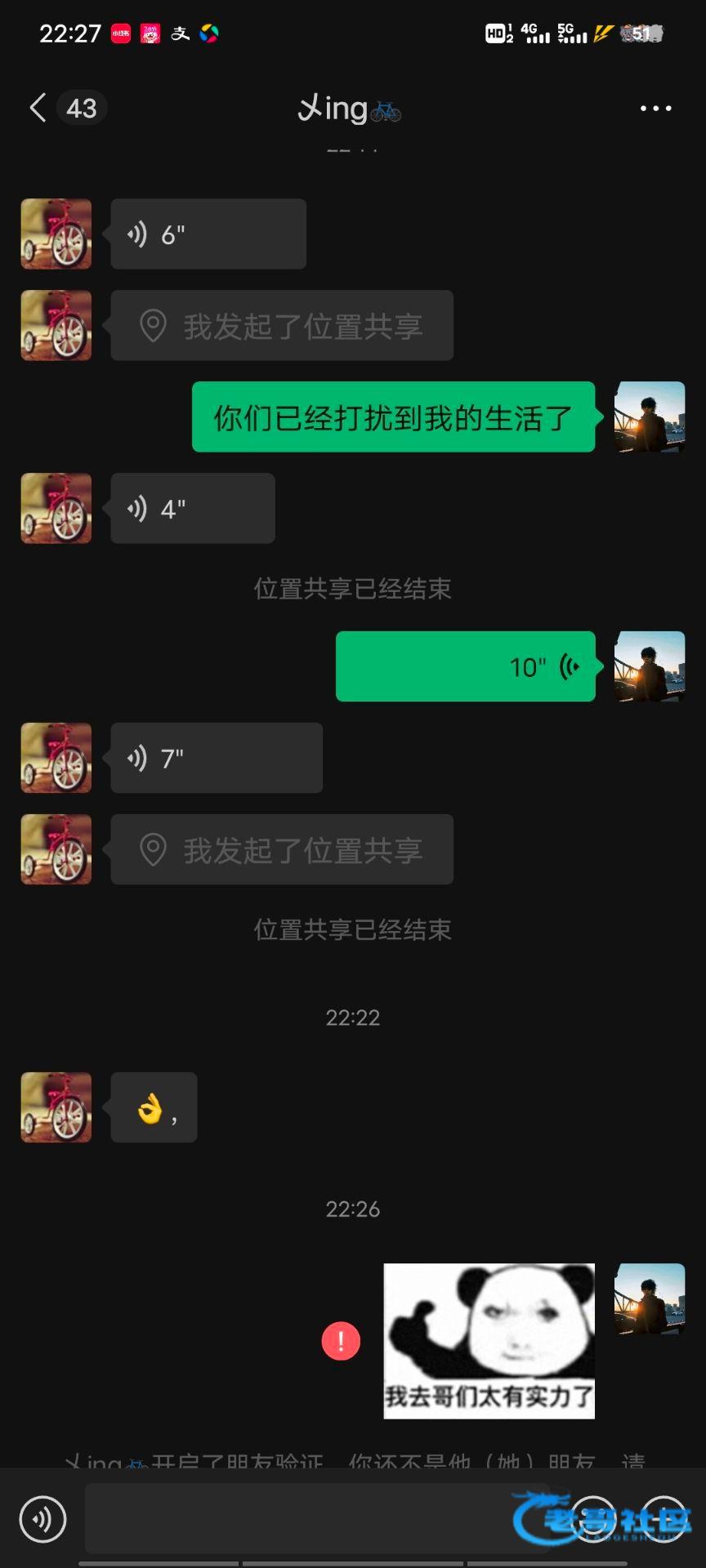Play the 4-second voice message

(192, 508)
